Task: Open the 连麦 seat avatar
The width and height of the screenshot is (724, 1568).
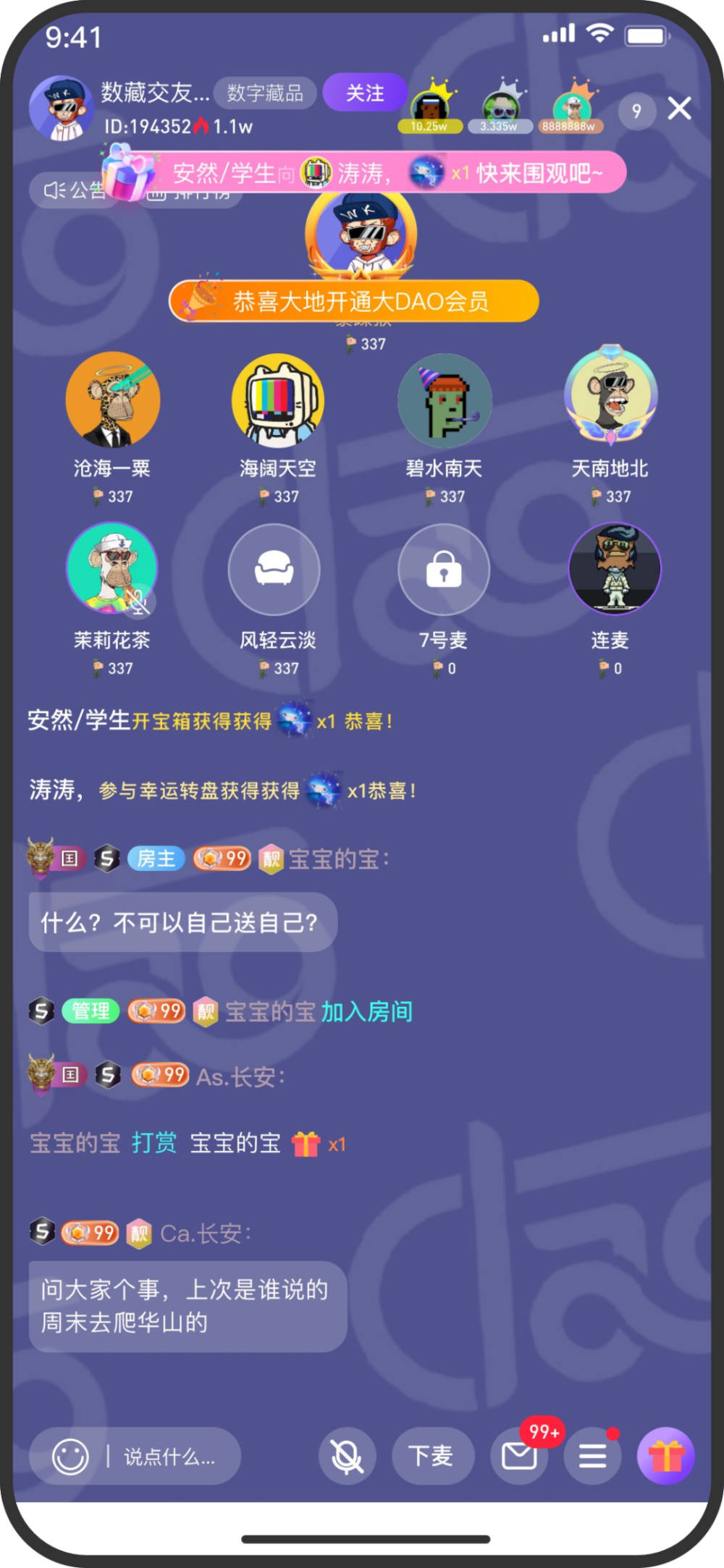Action: click(x=614, y=568)
